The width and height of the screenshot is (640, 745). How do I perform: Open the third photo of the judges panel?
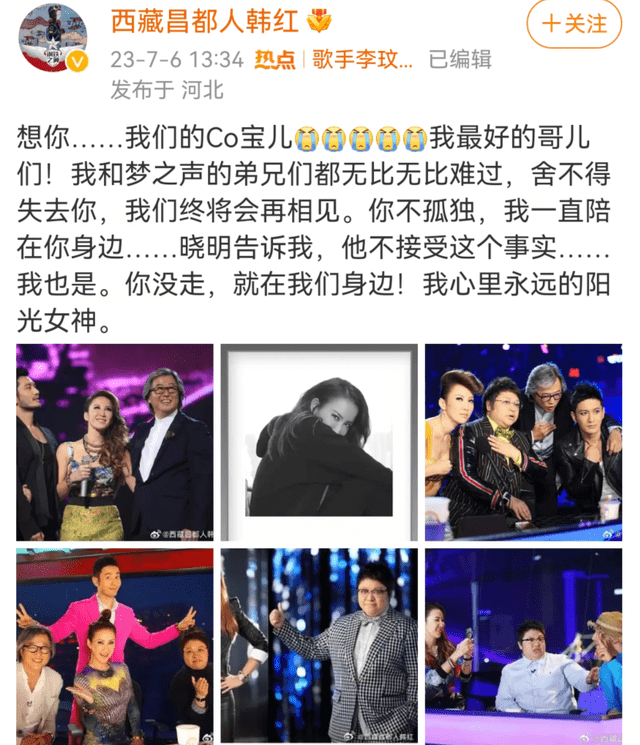pos(524,441)
